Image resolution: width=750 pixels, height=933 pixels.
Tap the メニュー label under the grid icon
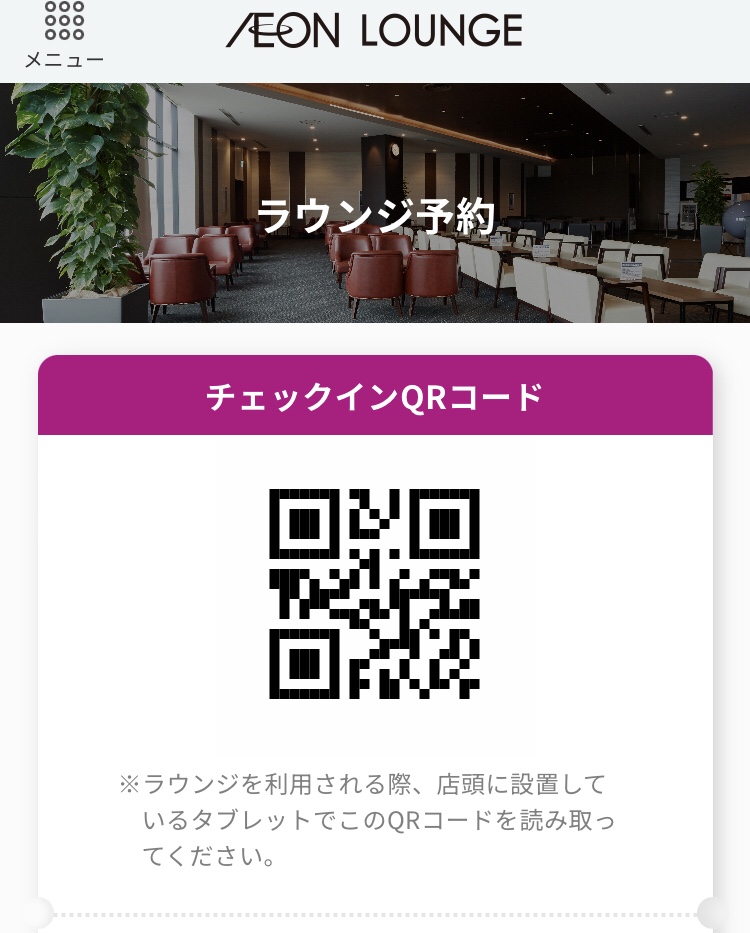63,60
